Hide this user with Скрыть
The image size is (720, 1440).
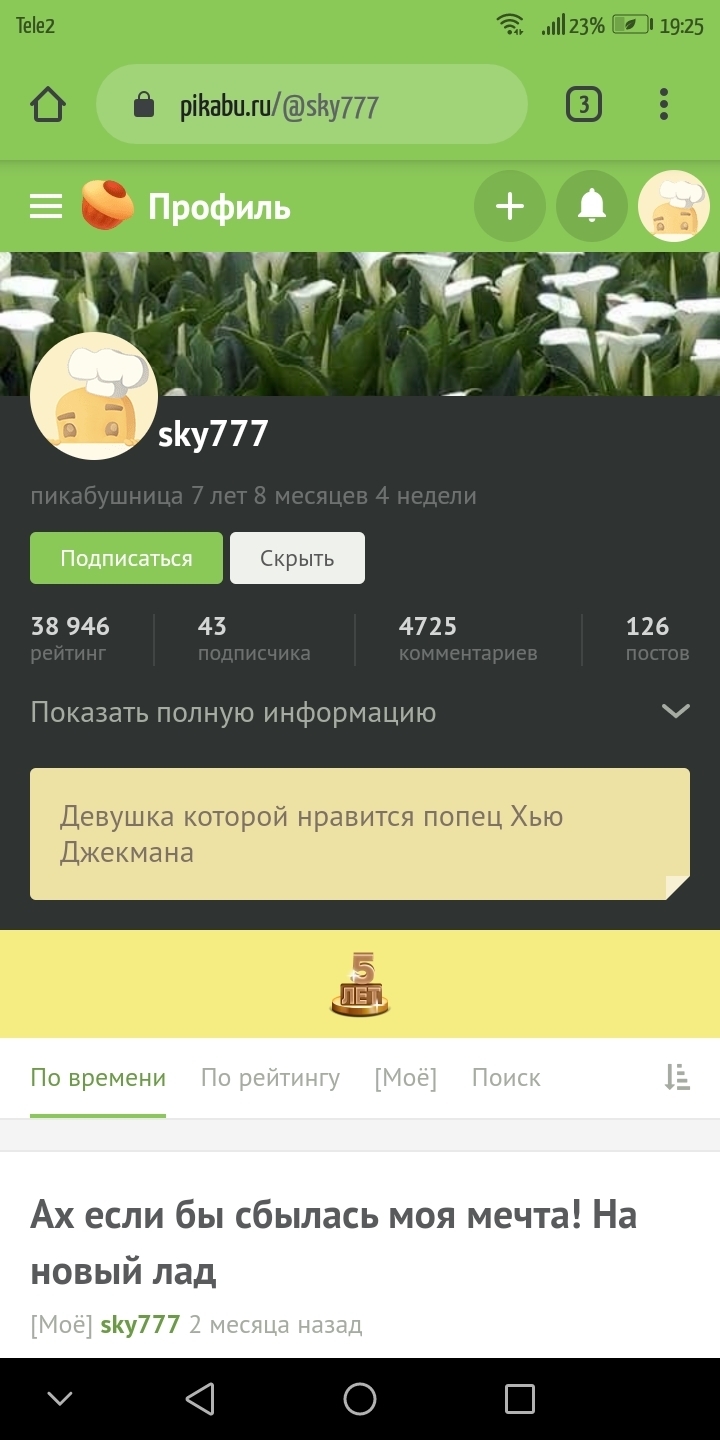297,558
